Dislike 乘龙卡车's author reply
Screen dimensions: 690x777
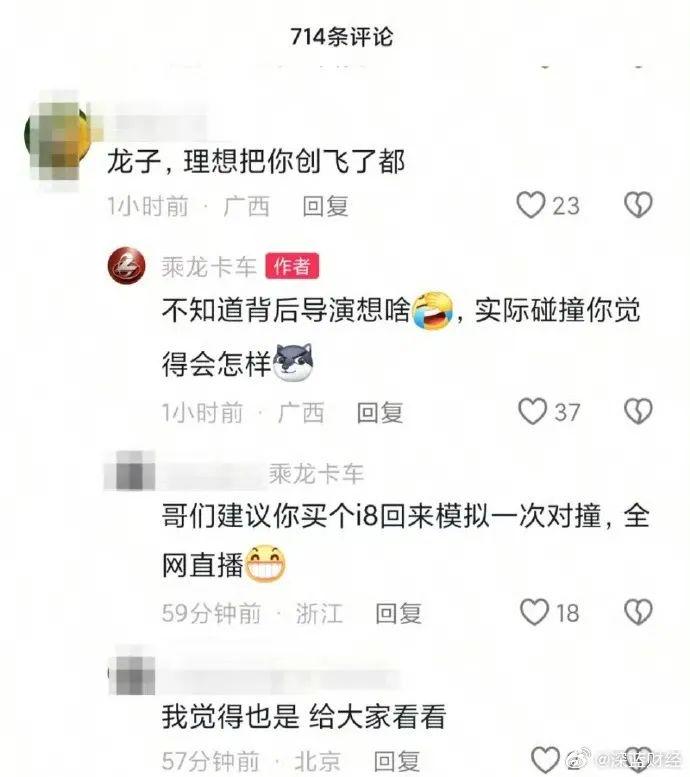click(x=638, y=411)
